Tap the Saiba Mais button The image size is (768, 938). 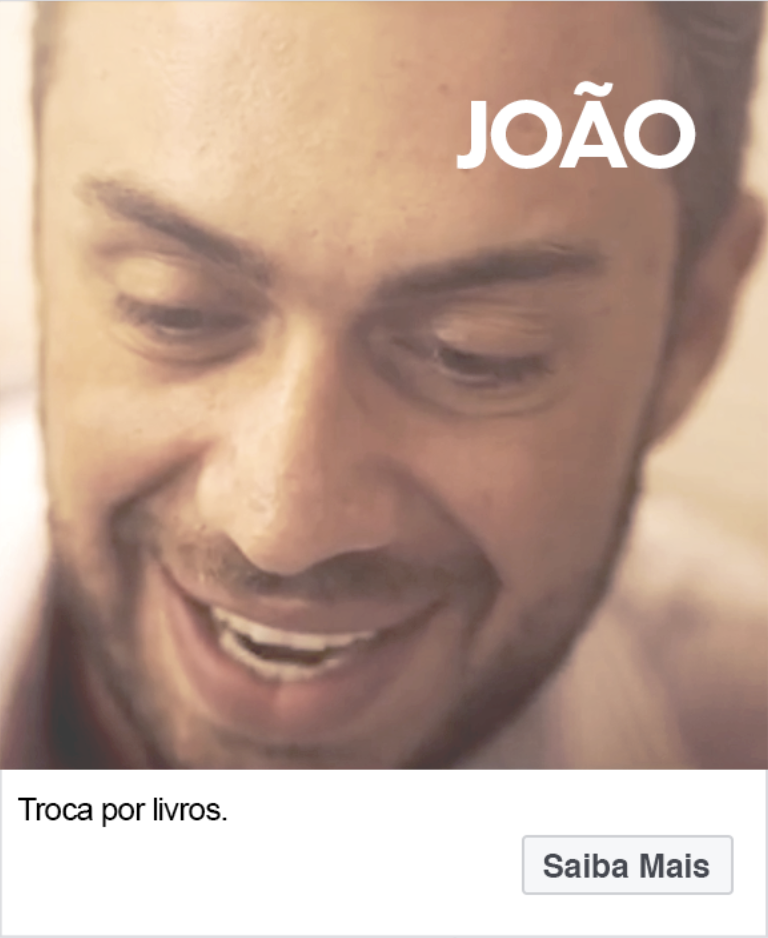[x=627, y=865]
